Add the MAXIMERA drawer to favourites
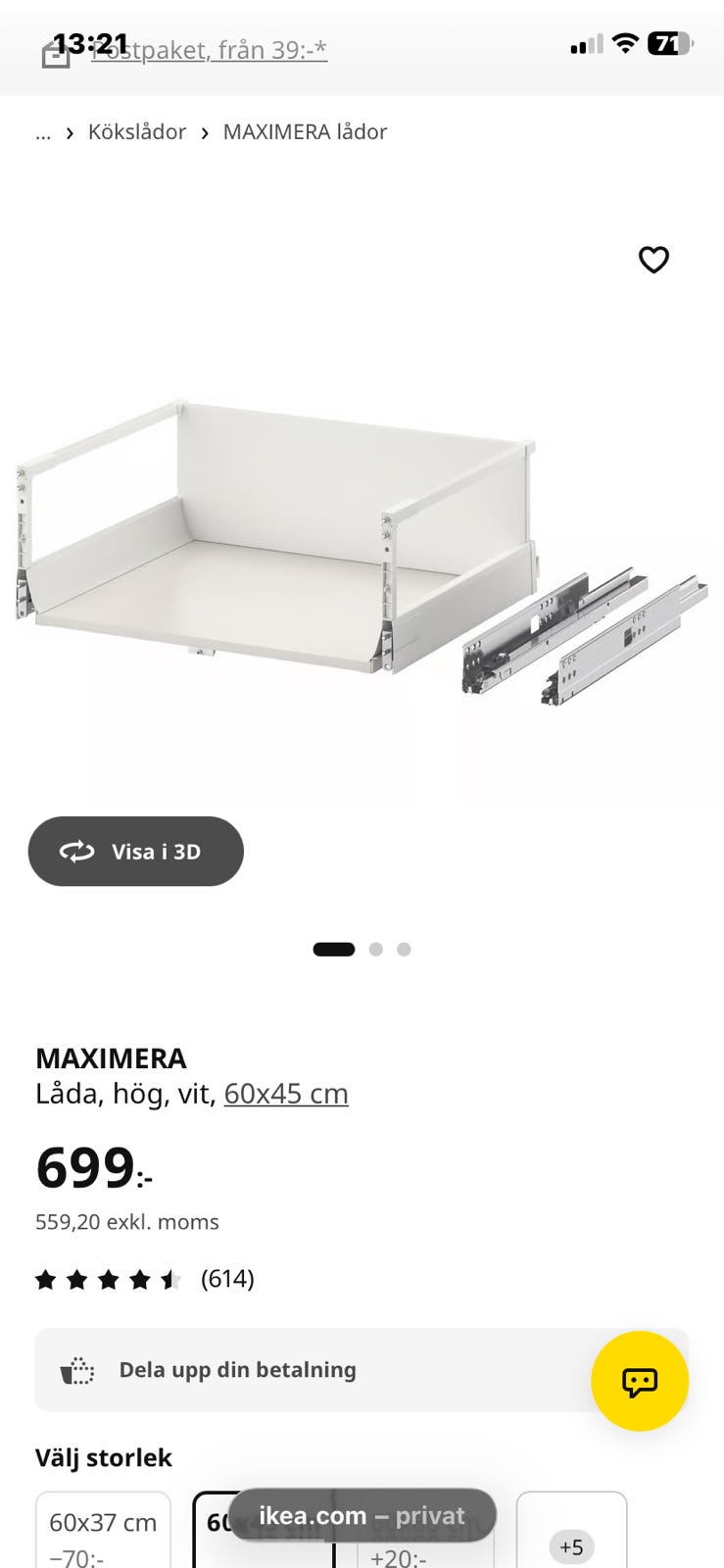 click(653, 260)
